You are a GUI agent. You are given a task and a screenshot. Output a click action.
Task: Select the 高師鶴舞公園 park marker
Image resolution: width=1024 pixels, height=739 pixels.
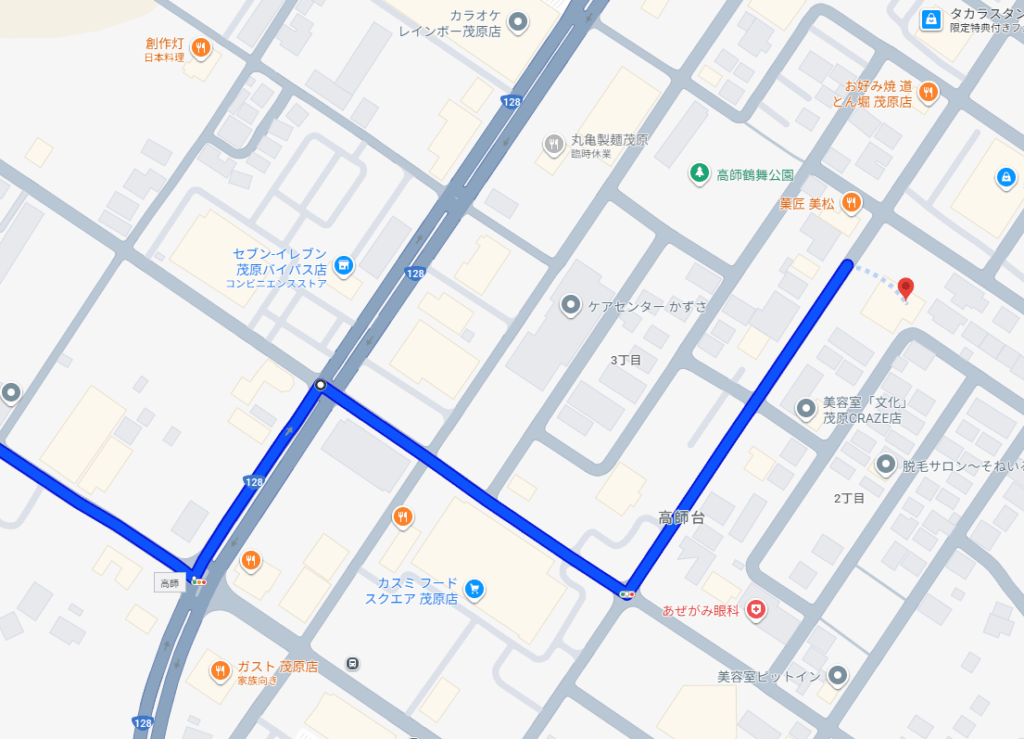(699, 173)
